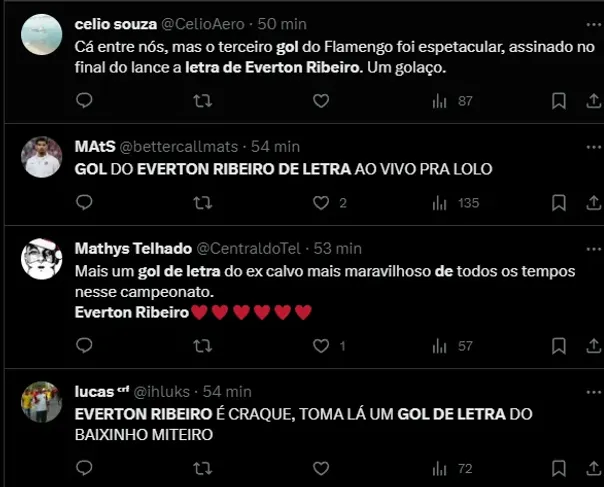Retweet lucas's tweet
Viewport: 604px width, 487px height.
coord(202,468)
